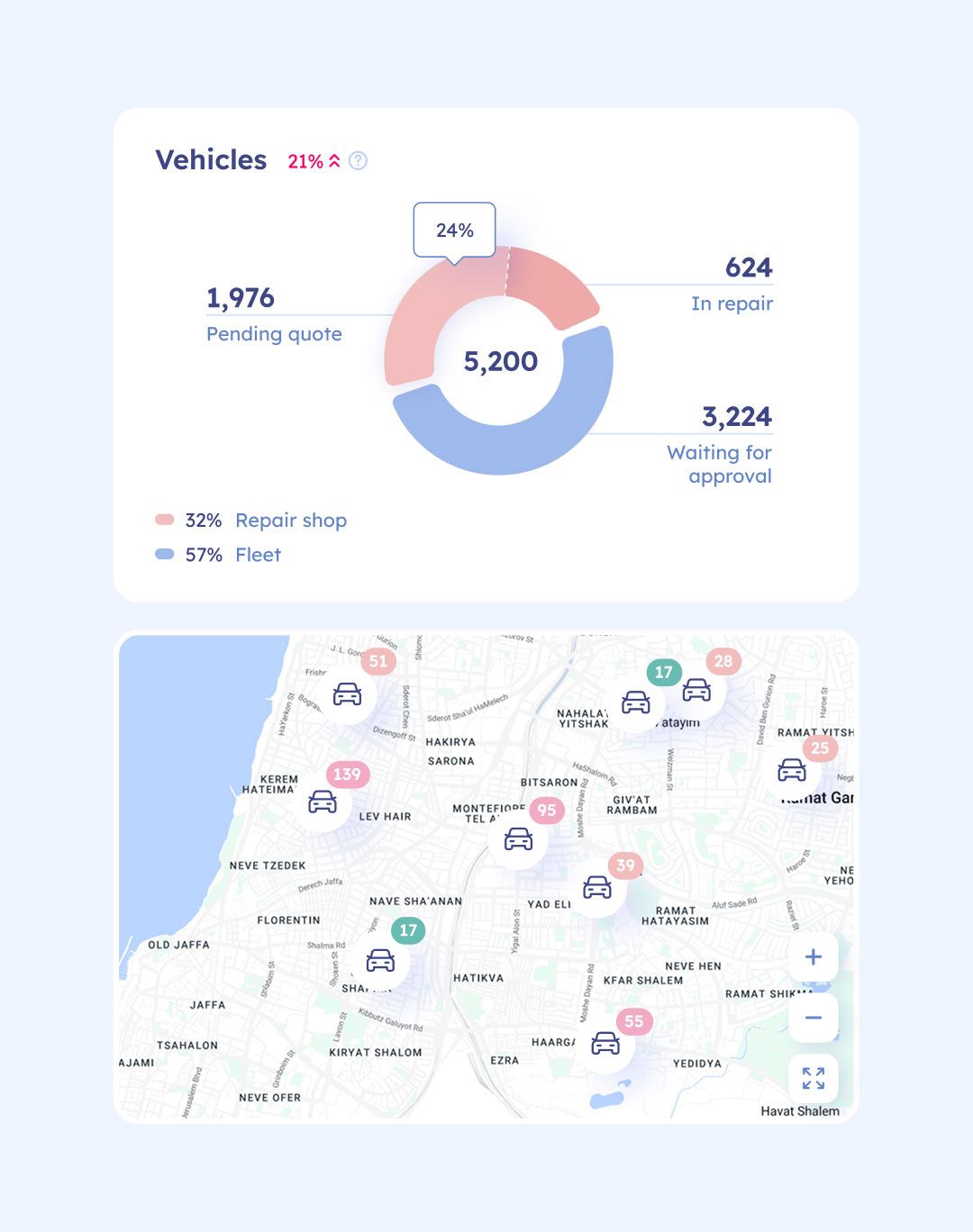Select marker 17 below Nave Sha'anan
The width and height of the screenshot is (973, 1232).
point(380,961)
